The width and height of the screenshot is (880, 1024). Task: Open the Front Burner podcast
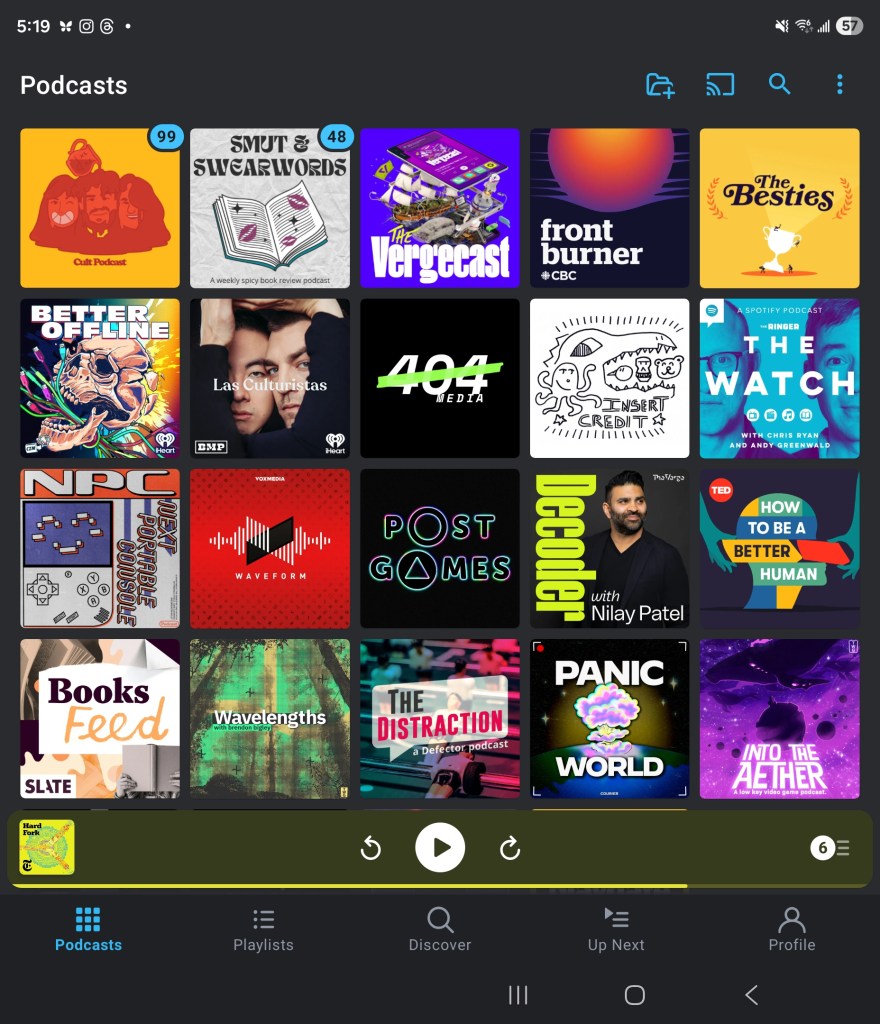pos(610,208)
